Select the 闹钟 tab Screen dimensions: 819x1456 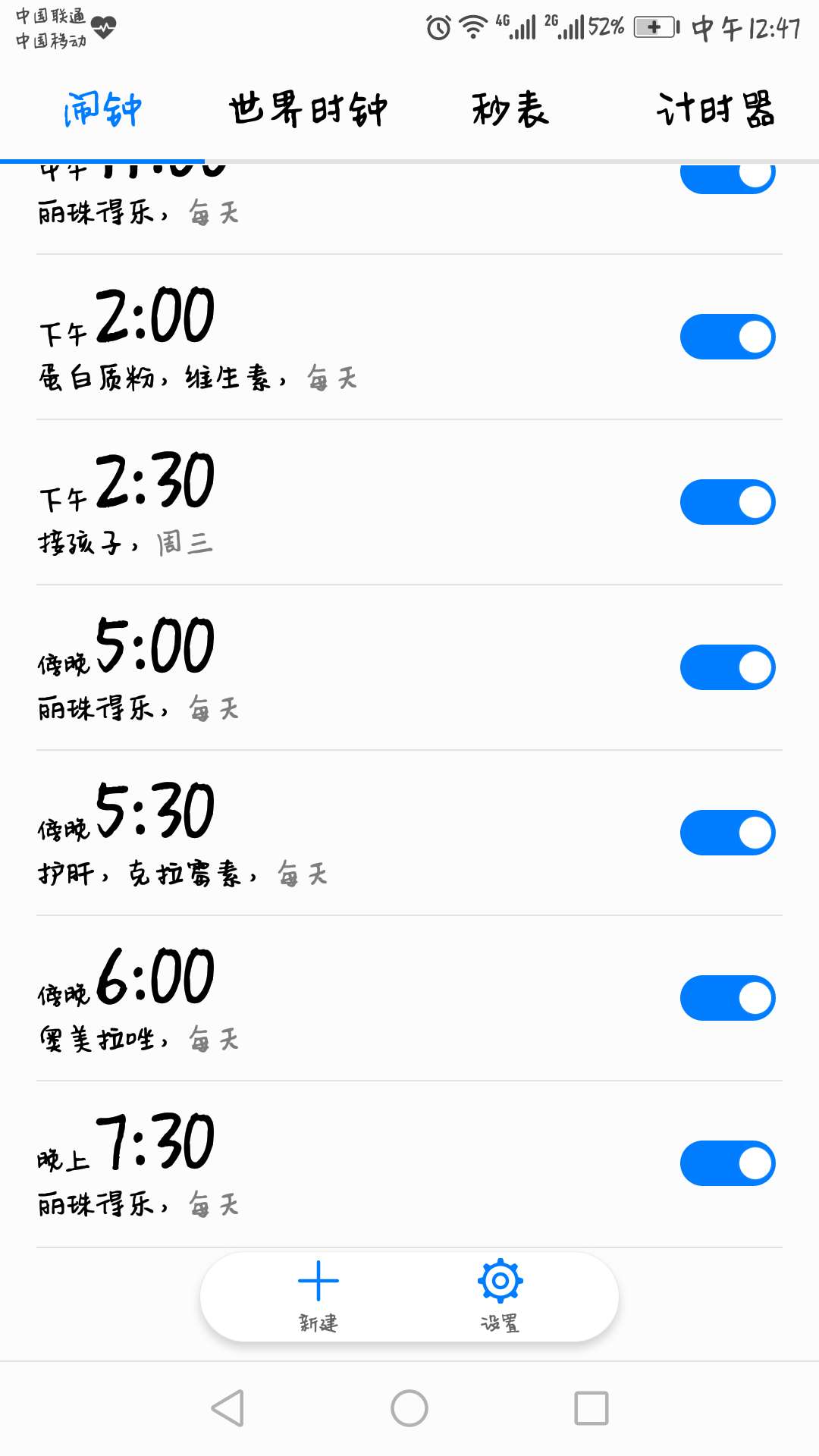click(x=102, y=110)
